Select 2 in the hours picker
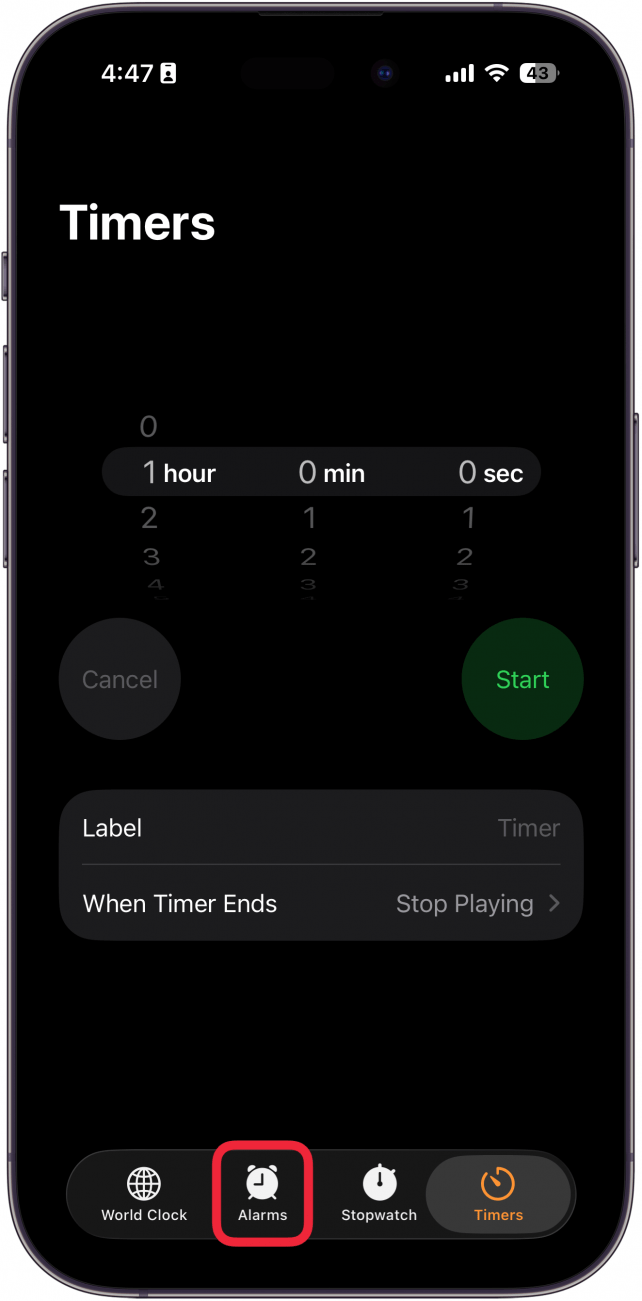 click(149, 518)
